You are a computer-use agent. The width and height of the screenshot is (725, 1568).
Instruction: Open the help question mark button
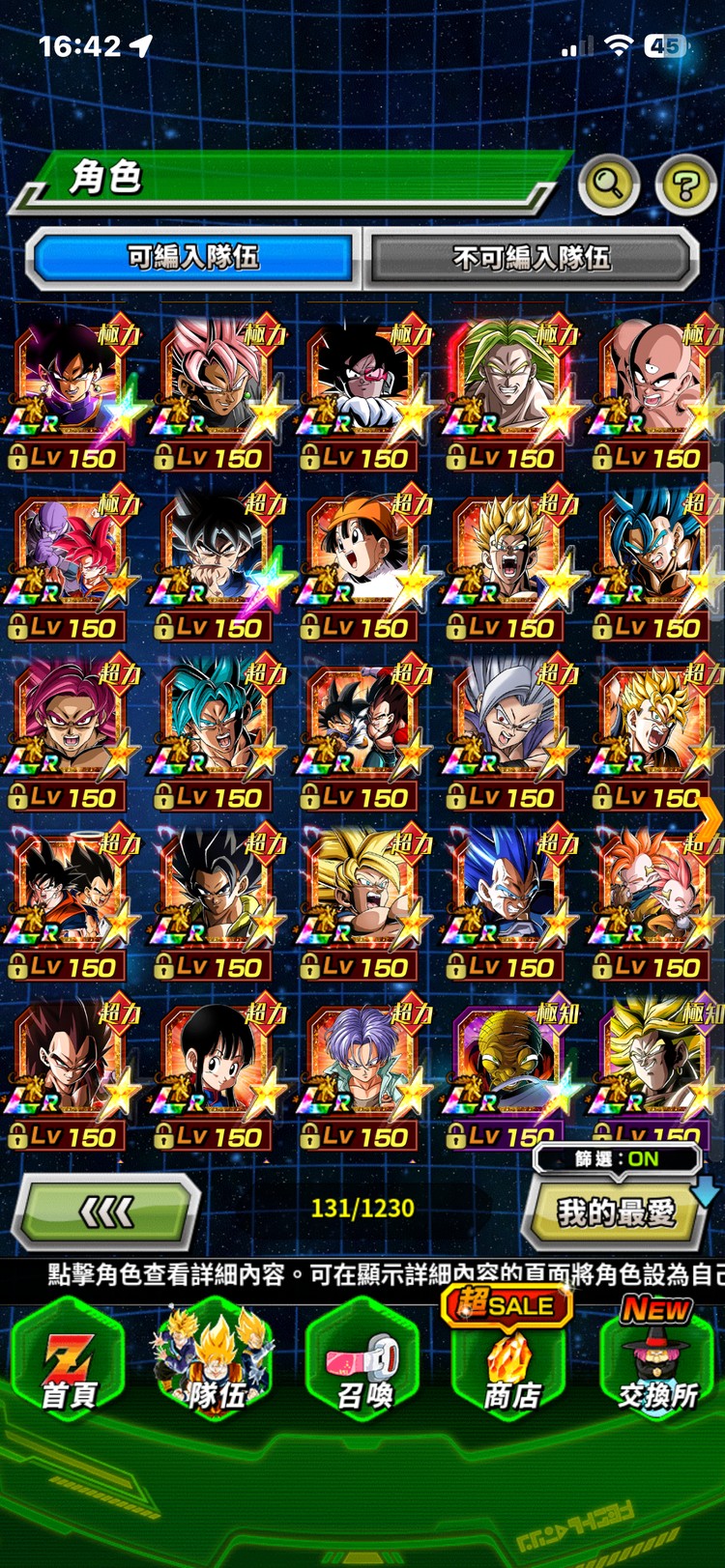(685, 184)
